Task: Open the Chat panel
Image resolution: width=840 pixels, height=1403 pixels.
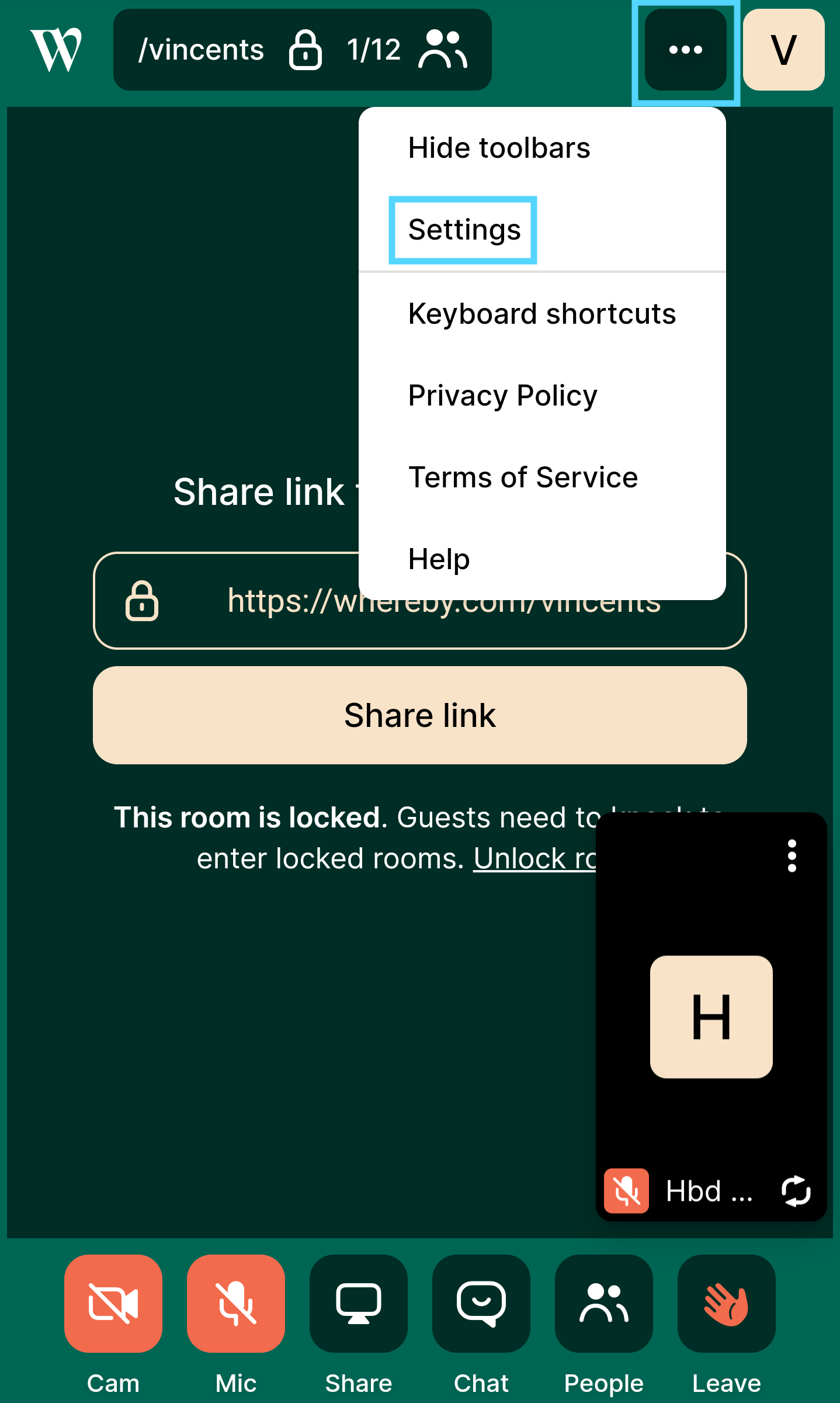Action: point(481,1304)
